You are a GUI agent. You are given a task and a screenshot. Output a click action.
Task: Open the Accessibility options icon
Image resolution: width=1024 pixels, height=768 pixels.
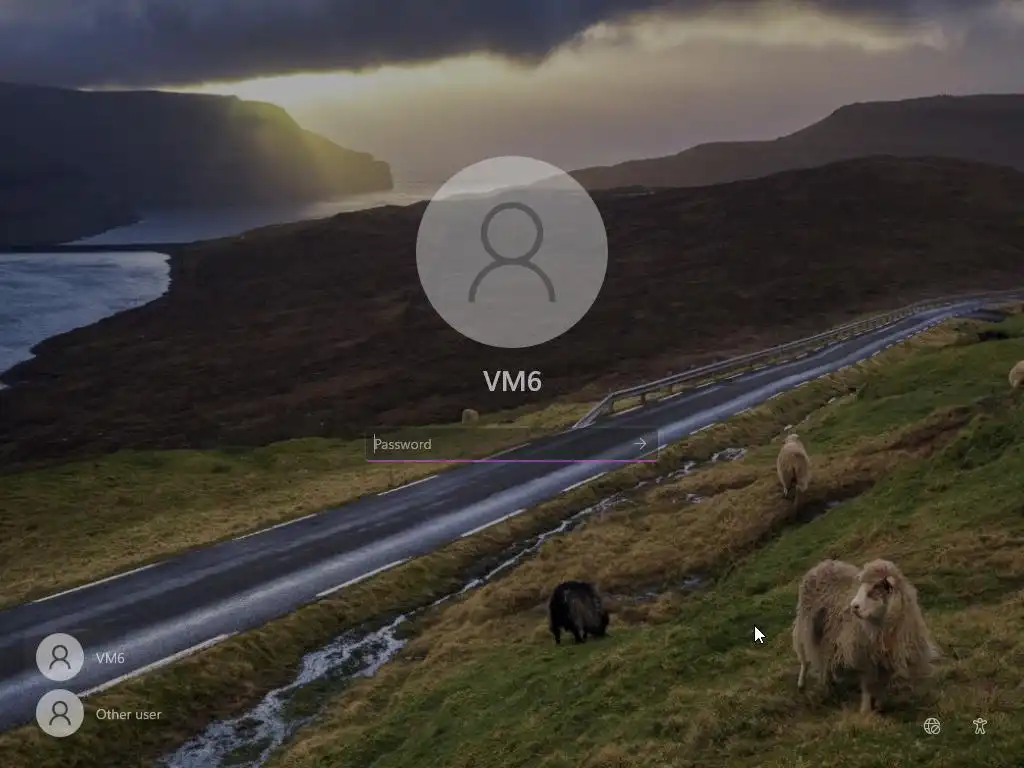coord(980,726)
